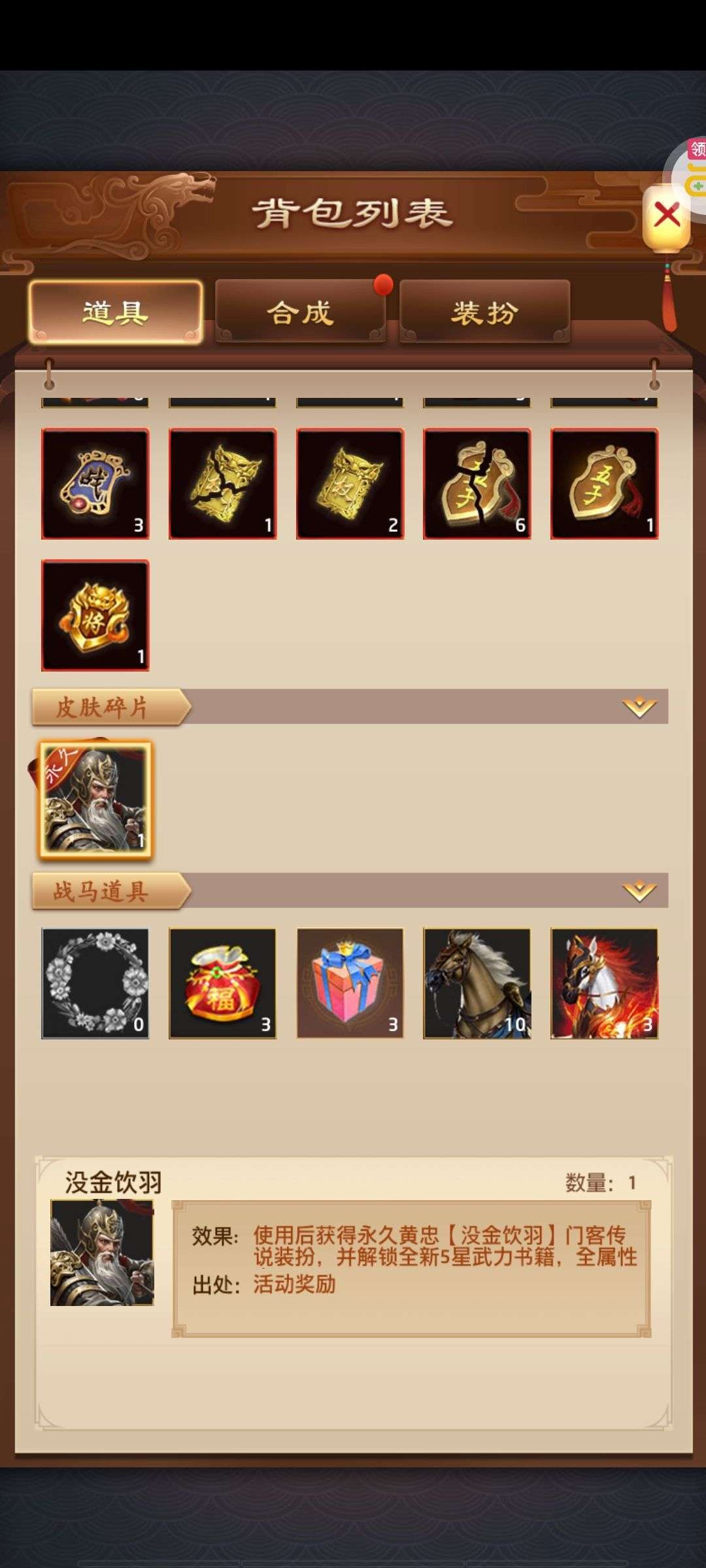The width and height of the screenshot is (706, 1568).
Task: Select the blue 战 badge item
Action: (95, 483)
